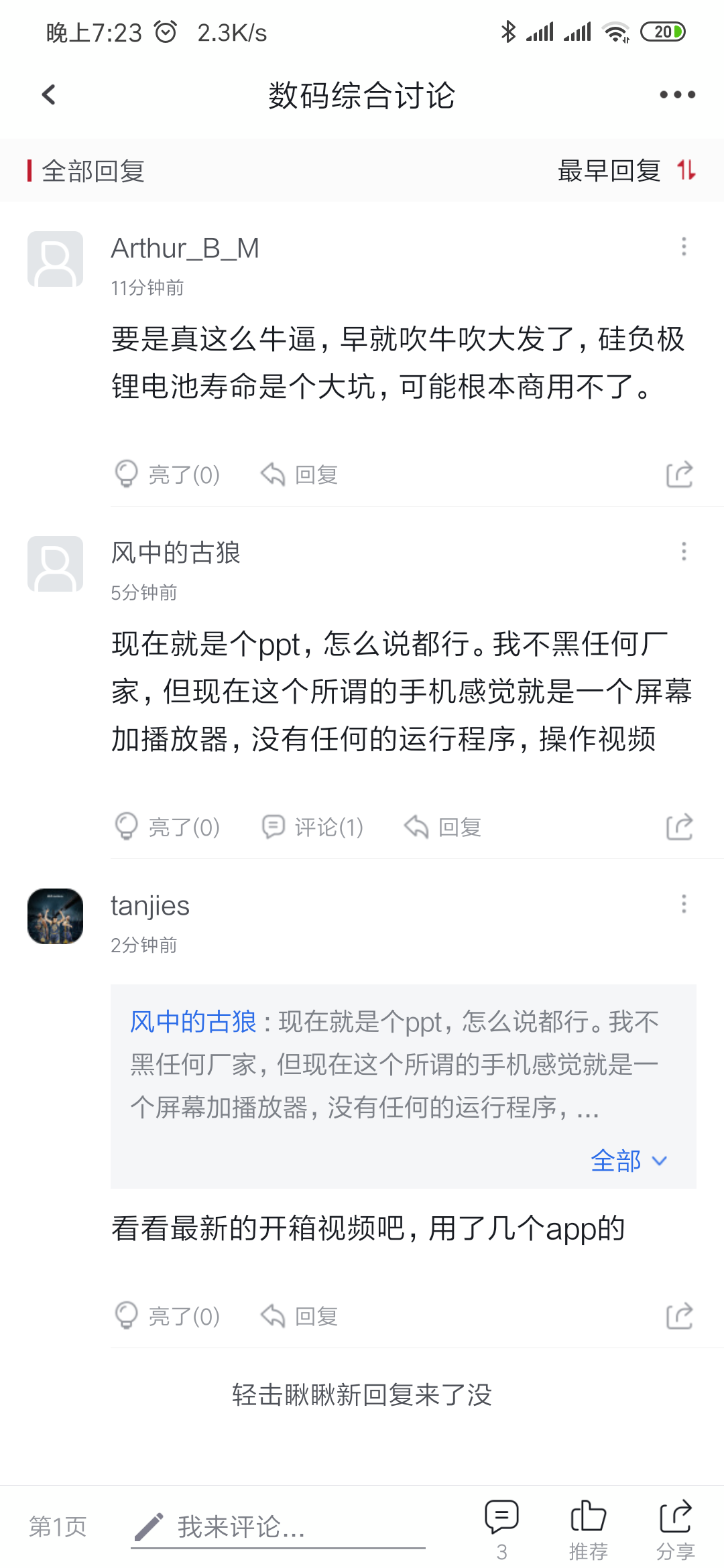Expand the quoted text with 全部

pos(629,1161)
